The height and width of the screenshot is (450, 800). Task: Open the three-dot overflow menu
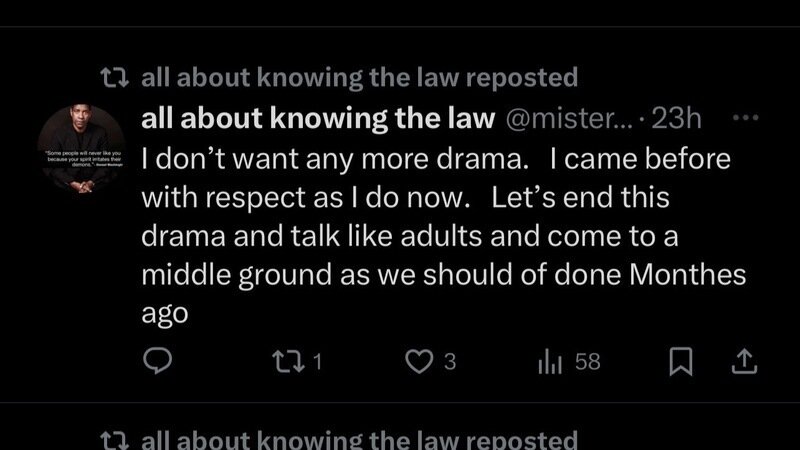[746, 118]
